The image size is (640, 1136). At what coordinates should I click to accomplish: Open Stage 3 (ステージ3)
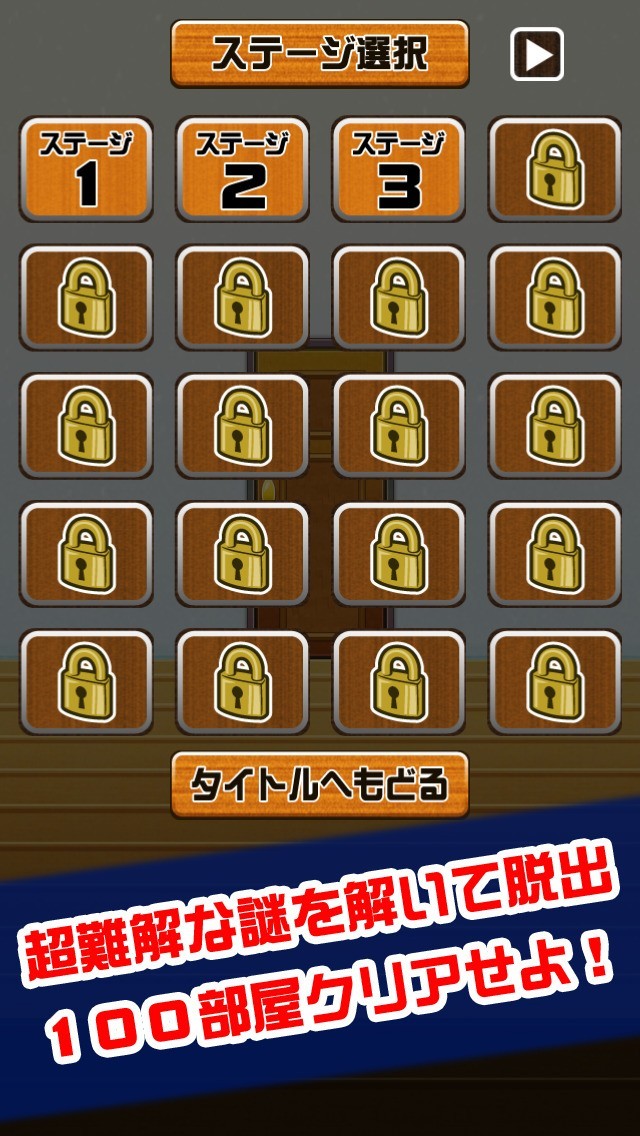tap(399, 169)
